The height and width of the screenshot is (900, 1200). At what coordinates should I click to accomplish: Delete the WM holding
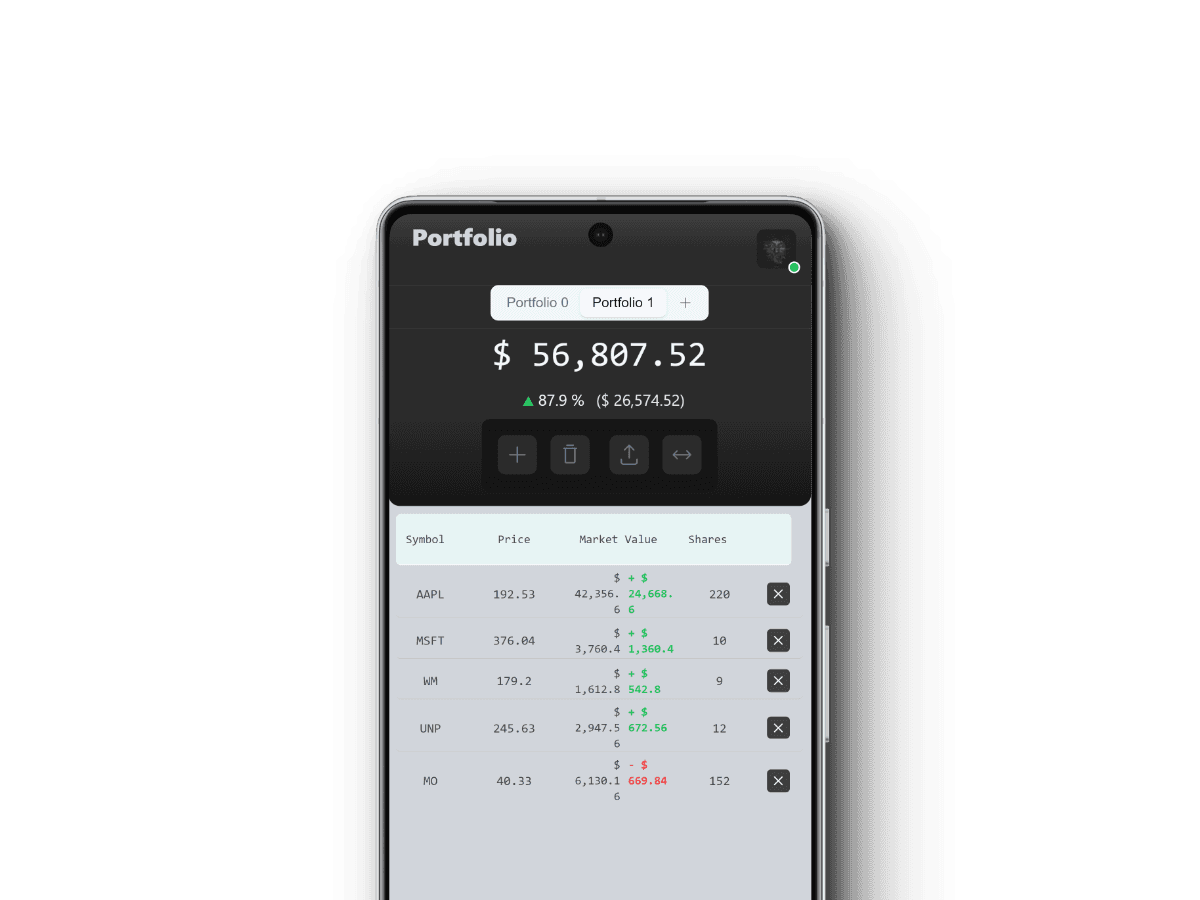778,681
